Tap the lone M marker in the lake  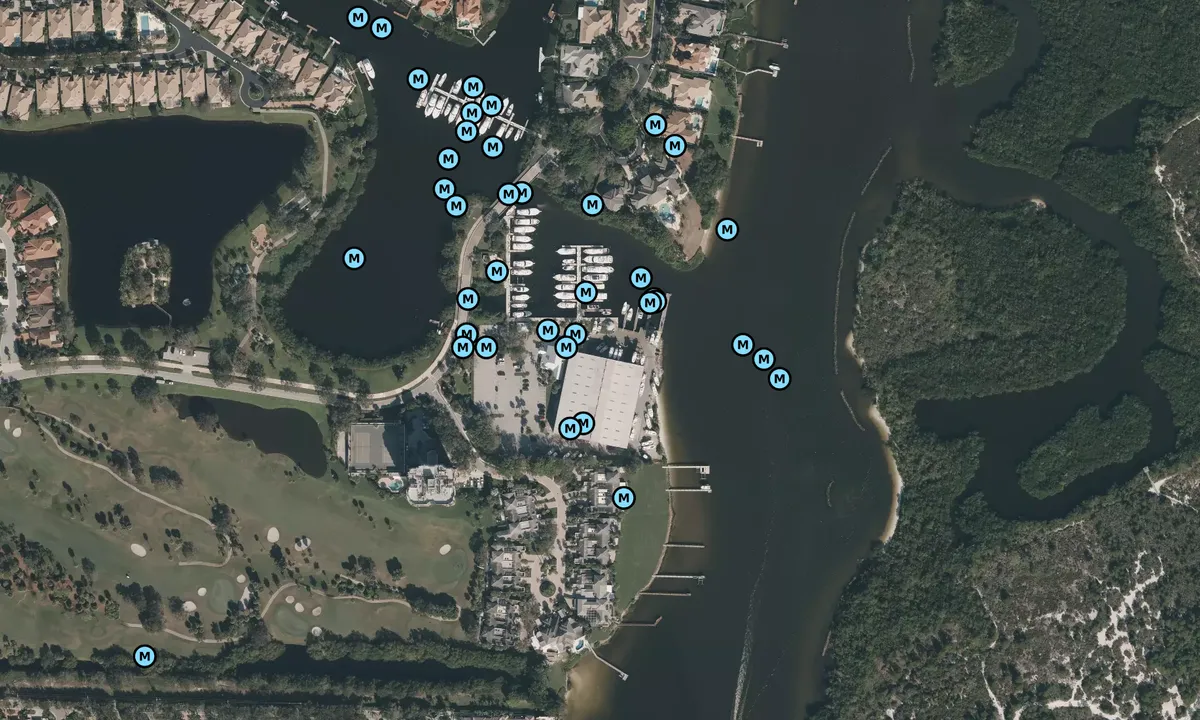tap(353, 259)
